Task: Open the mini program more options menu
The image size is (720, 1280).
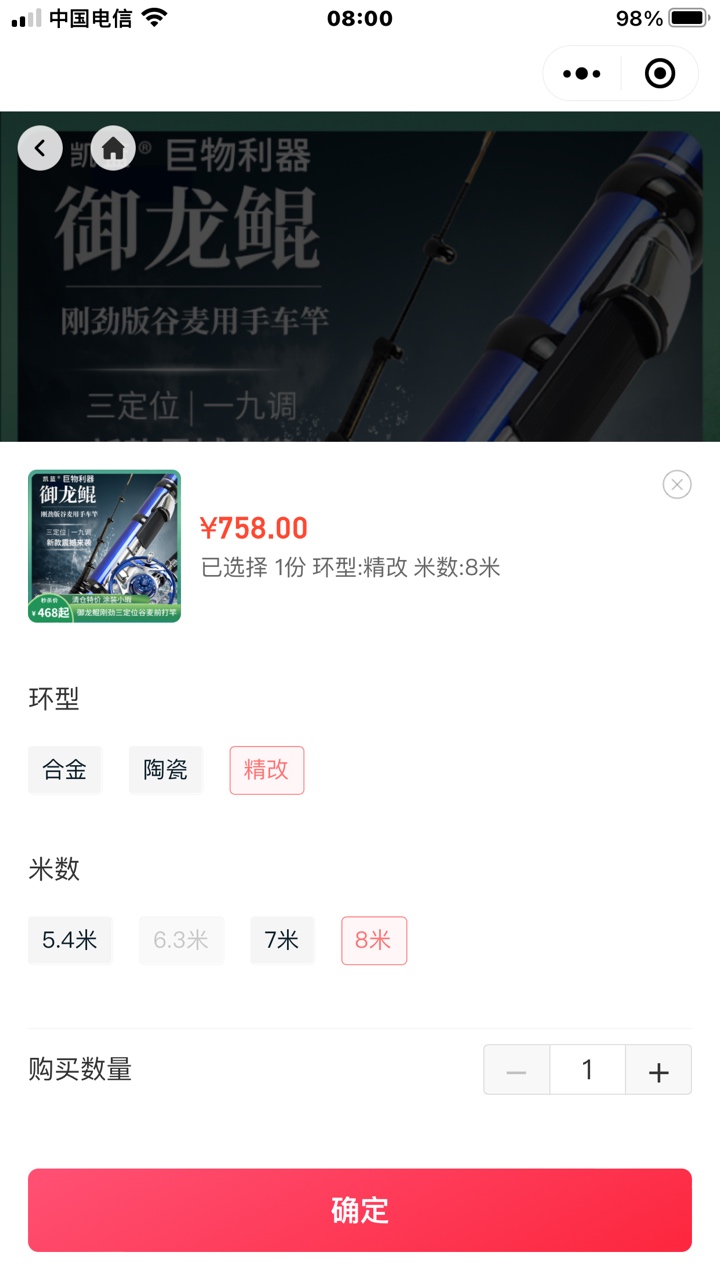Action: click(582, 73)
